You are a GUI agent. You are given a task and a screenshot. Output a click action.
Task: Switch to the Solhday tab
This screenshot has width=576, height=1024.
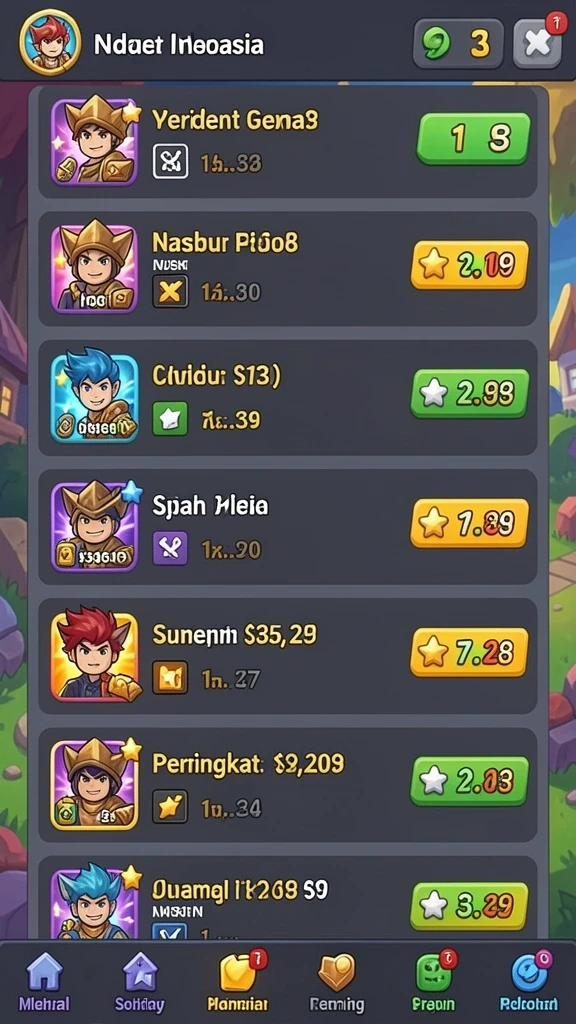coord(140,982)
